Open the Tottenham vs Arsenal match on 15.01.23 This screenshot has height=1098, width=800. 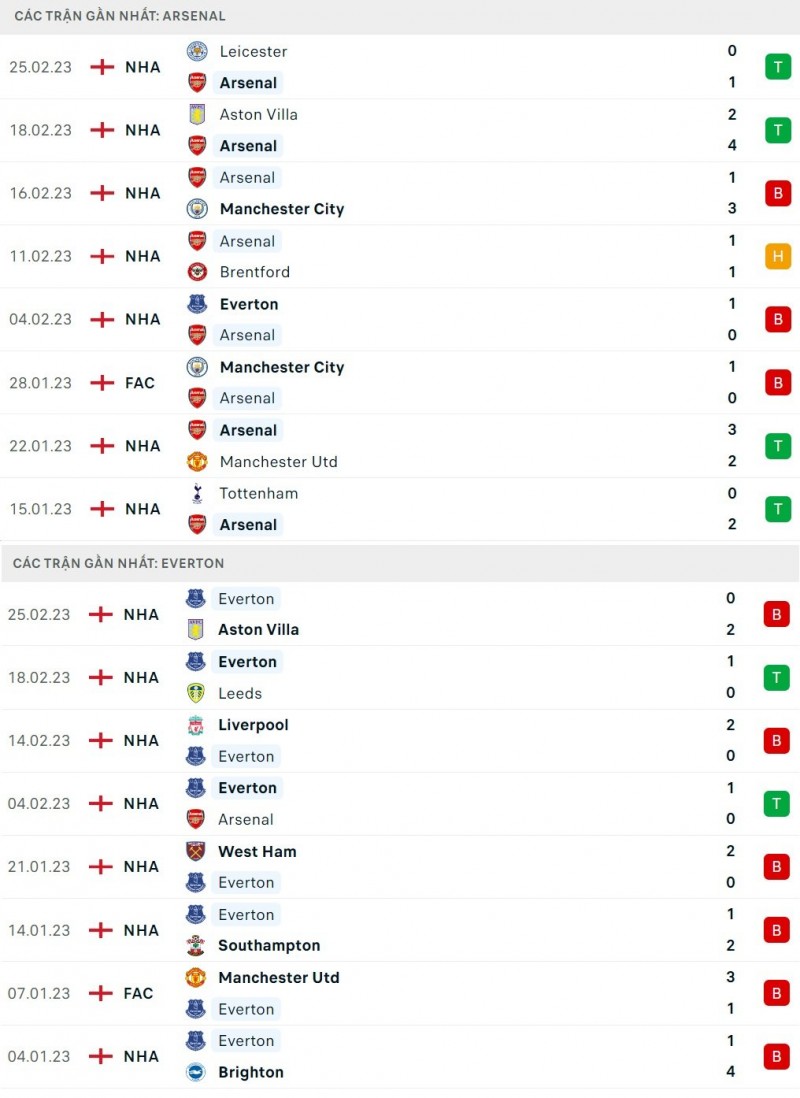[400, 508]
